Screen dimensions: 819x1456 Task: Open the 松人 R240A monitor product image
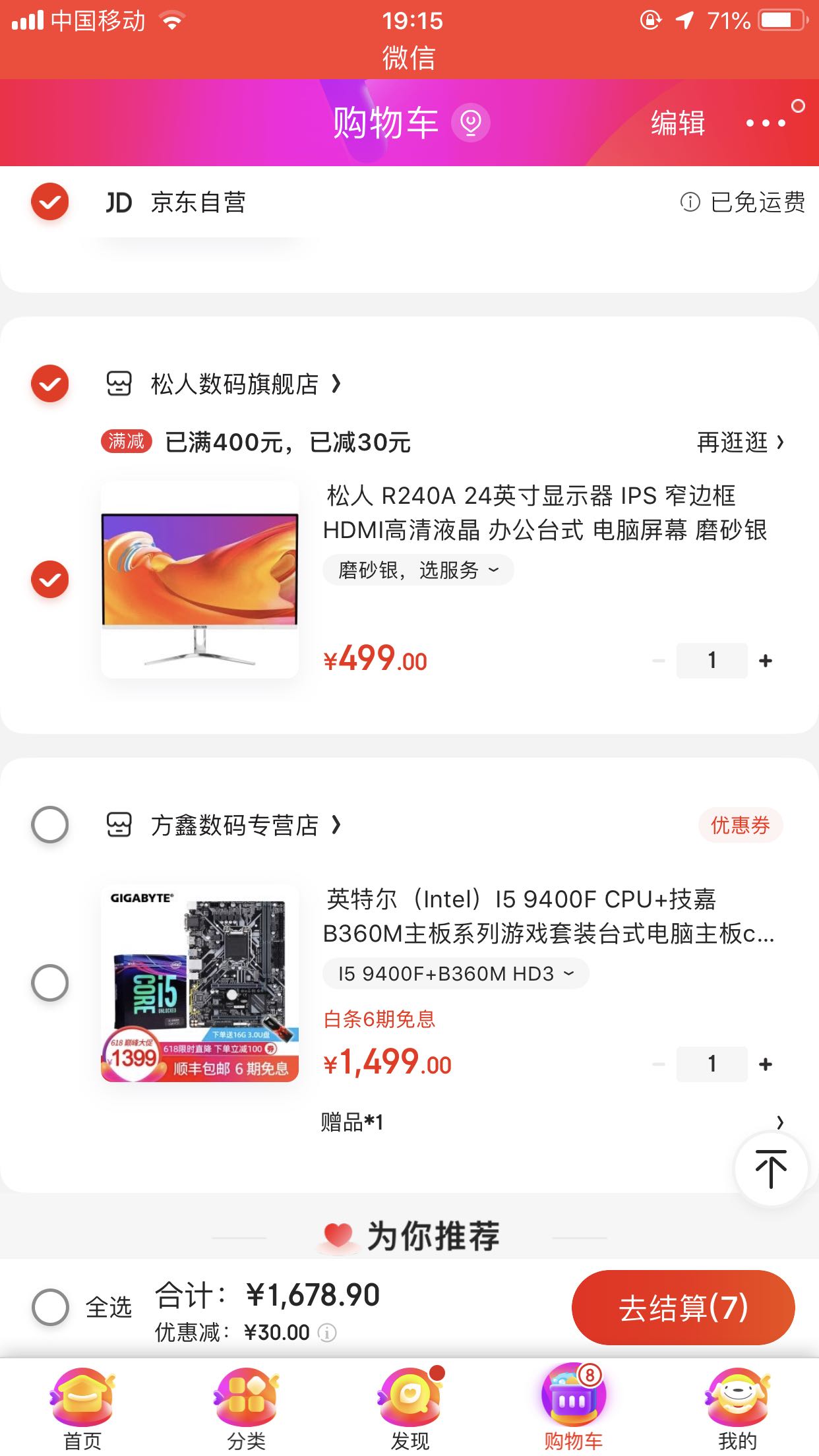(x=200, y=580)
